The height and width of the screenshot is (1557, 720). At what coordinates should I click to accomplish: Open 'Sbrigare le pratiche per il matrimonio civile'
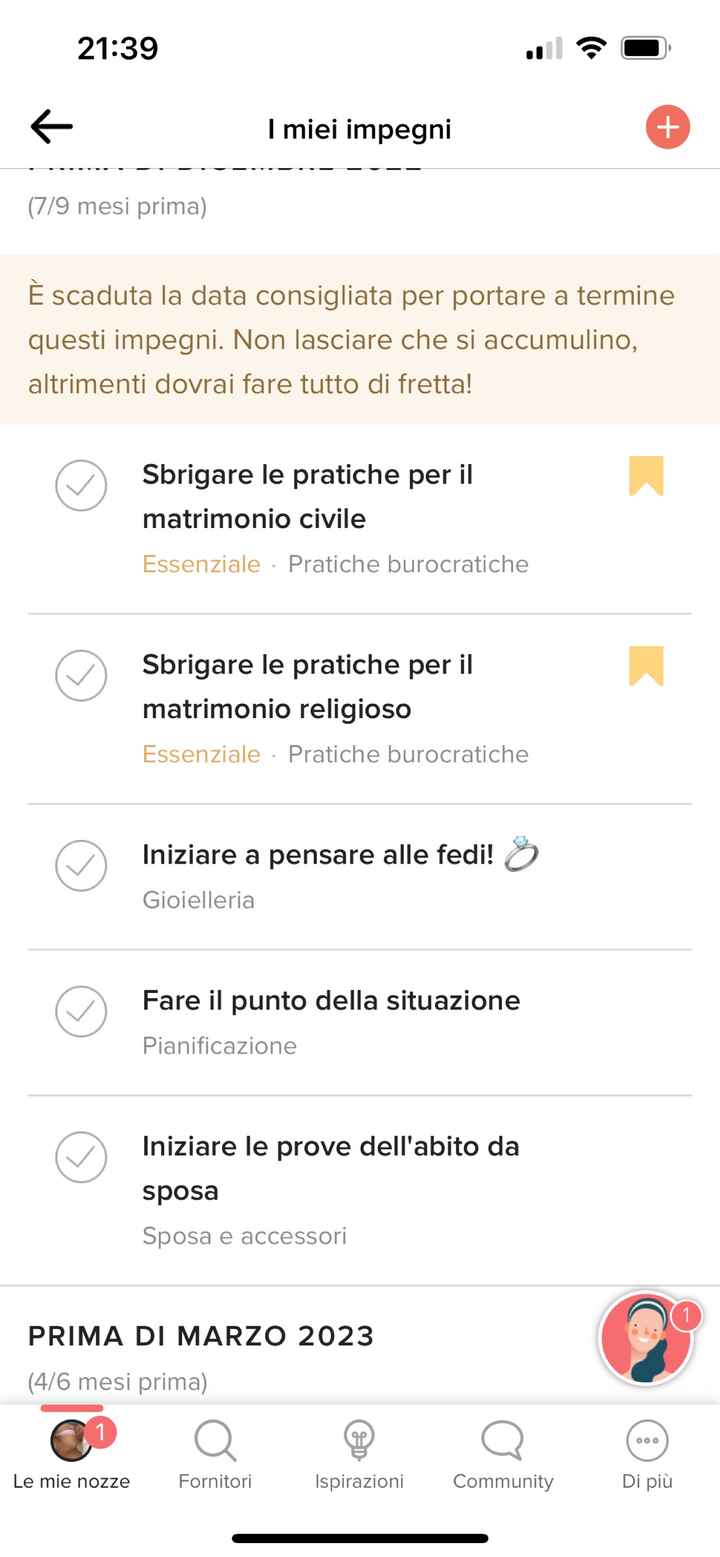(307, 496)
